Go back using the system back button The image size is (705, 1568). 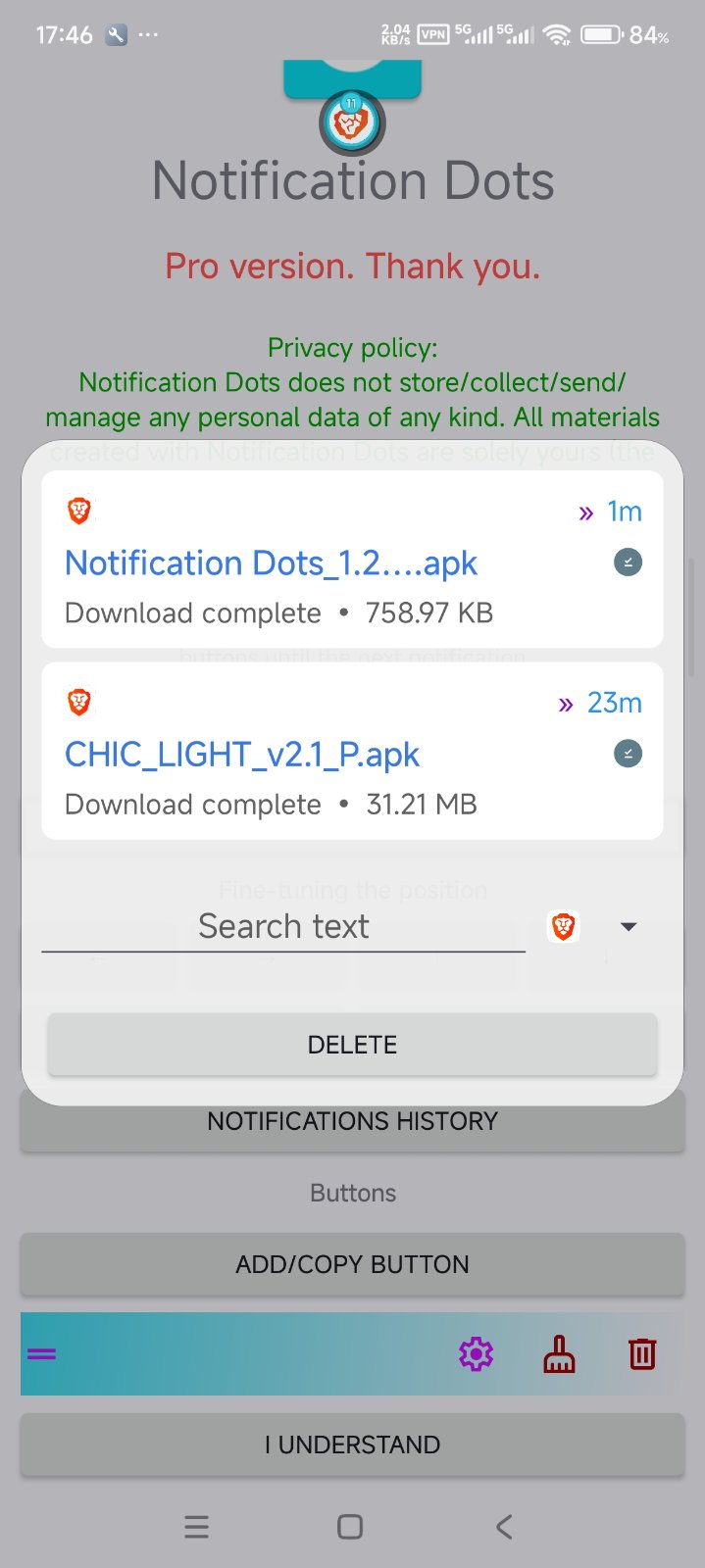click(x=504, y=1527)
